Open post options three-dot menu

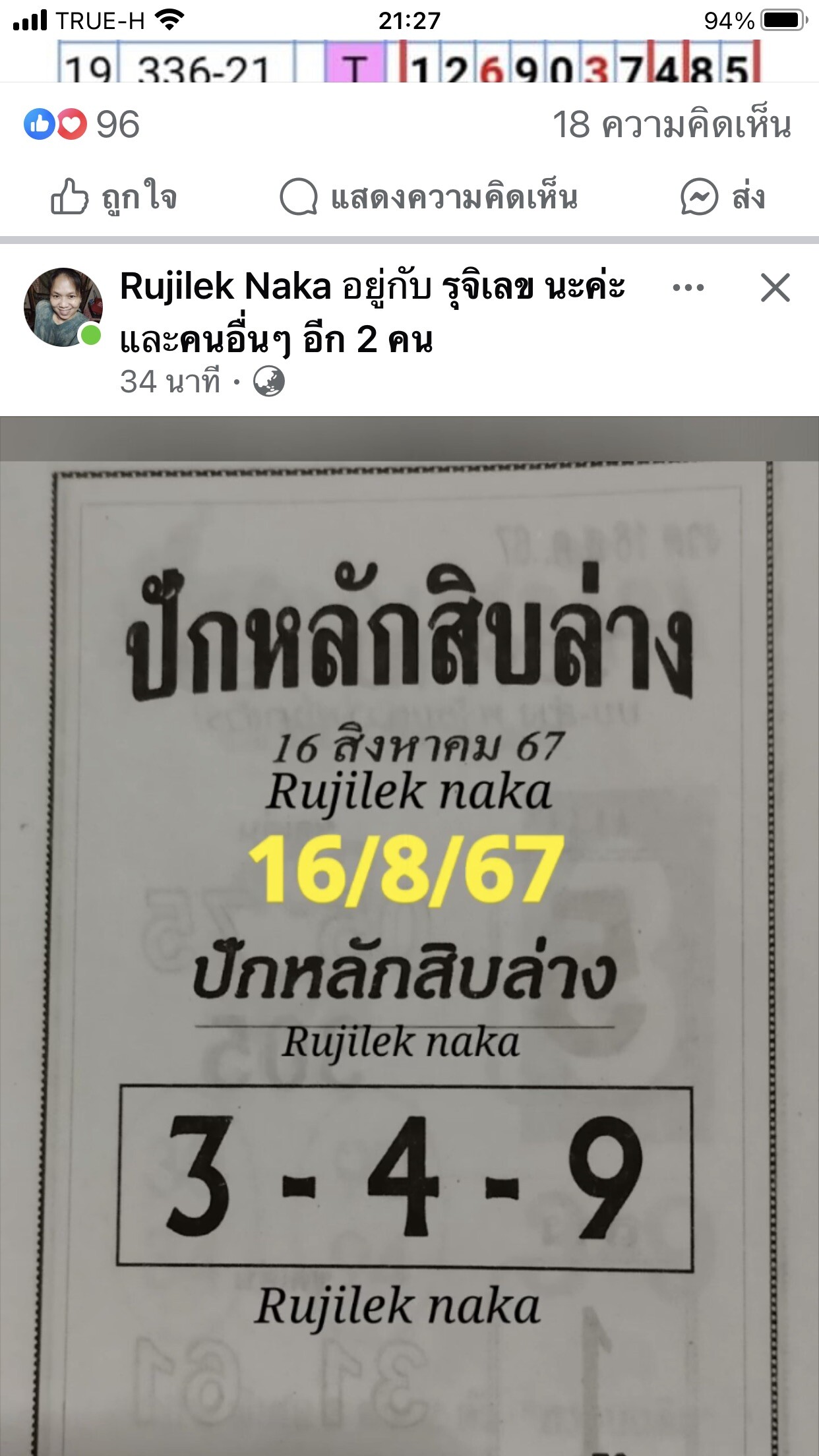[688, 288]
